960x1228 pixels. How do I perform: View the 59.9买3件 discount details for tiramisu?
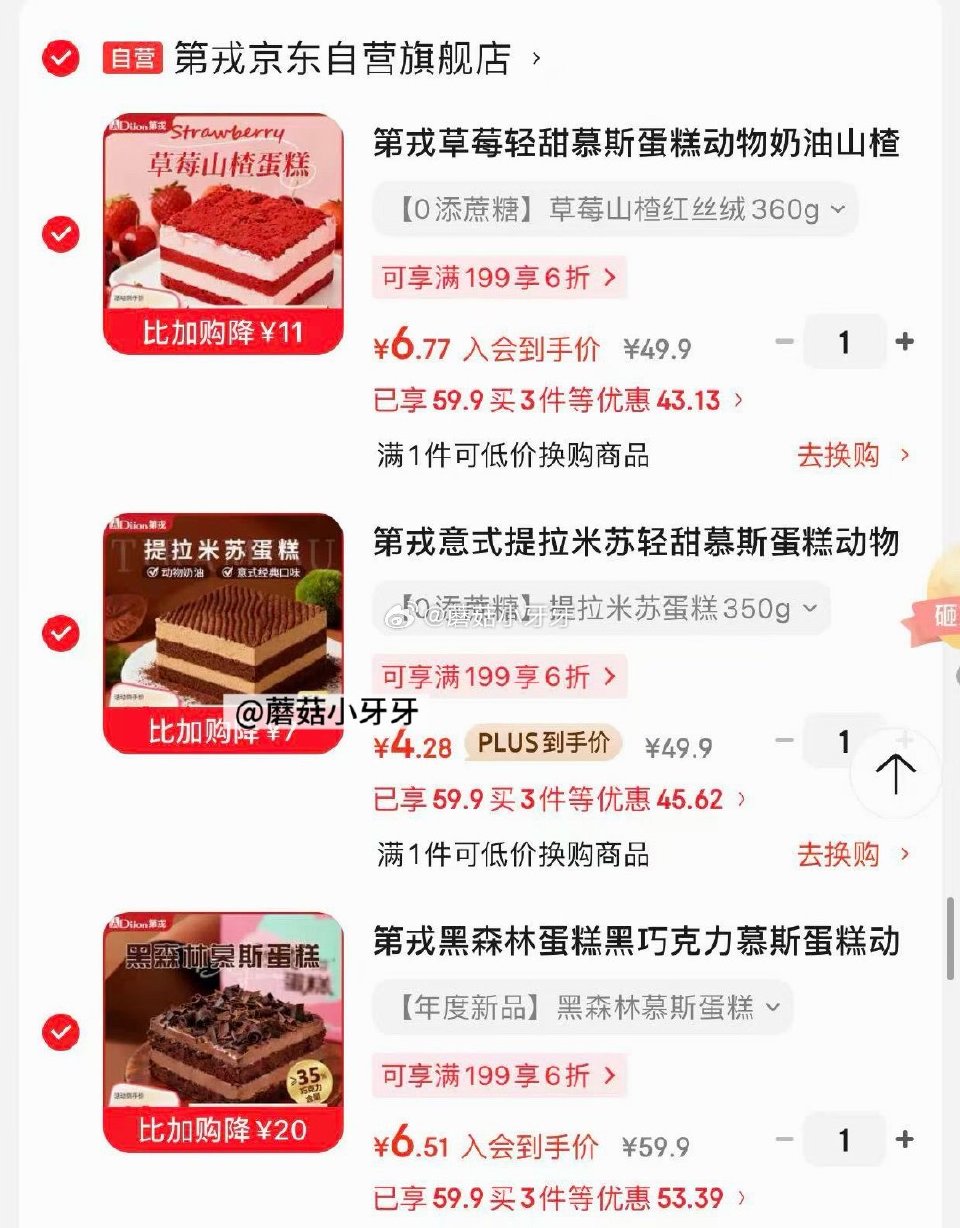[555, 799]
